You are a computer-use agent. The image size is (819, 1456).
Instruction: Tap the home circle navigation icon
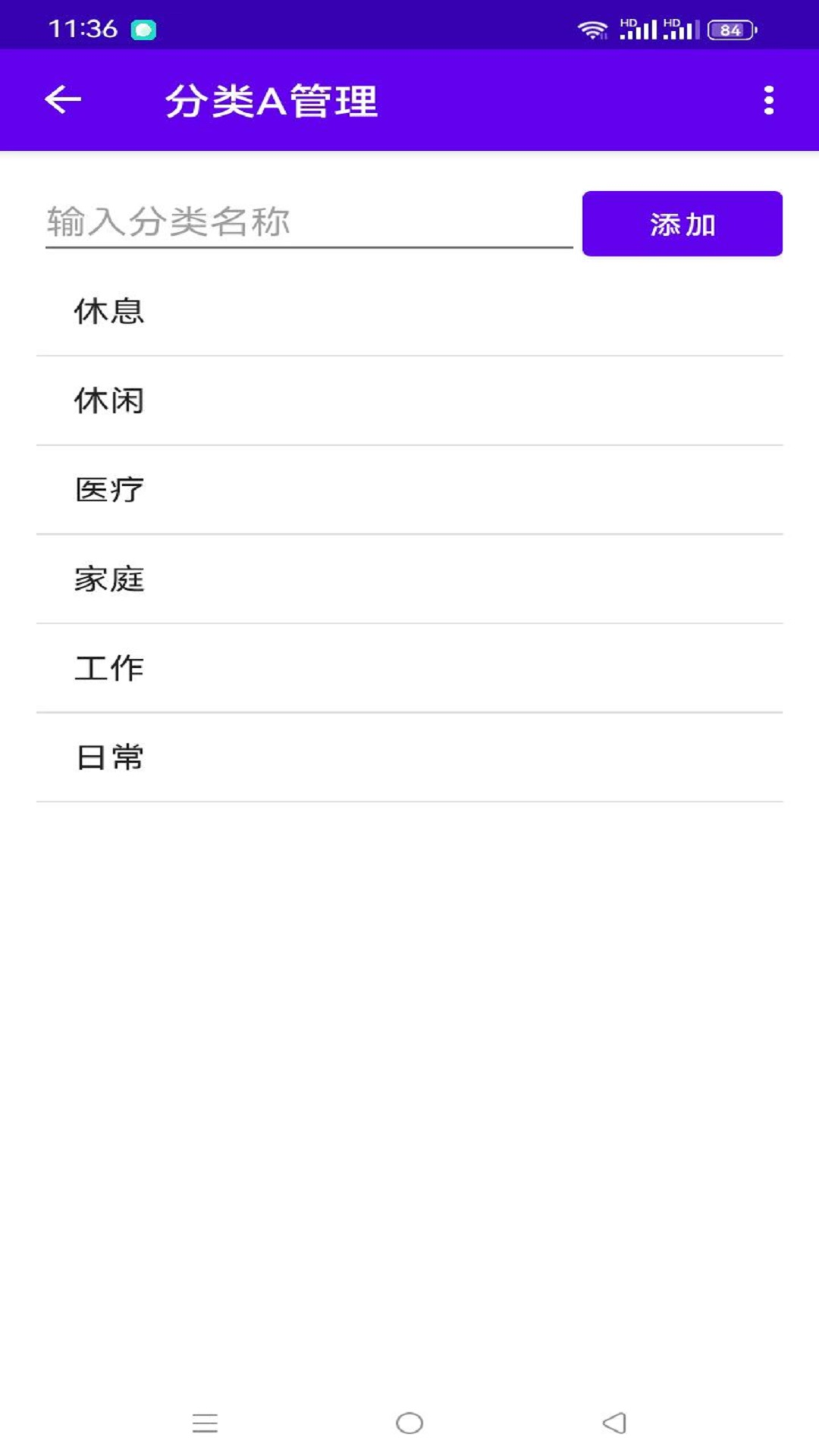pyautogui.click(x=408, y=1420)
